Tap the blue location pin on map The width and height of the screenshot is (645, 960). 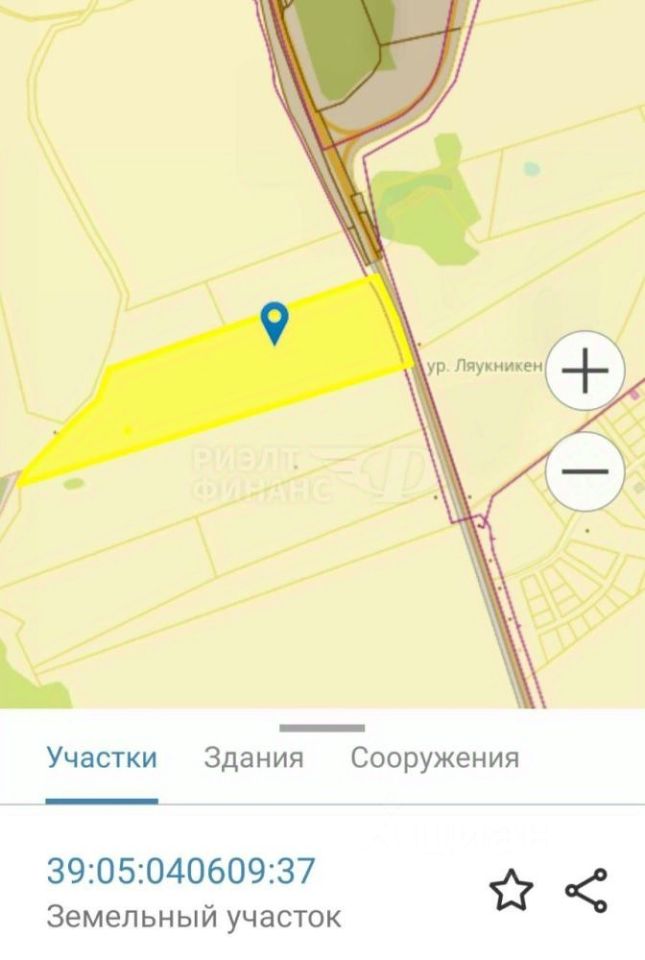point(274,322)
